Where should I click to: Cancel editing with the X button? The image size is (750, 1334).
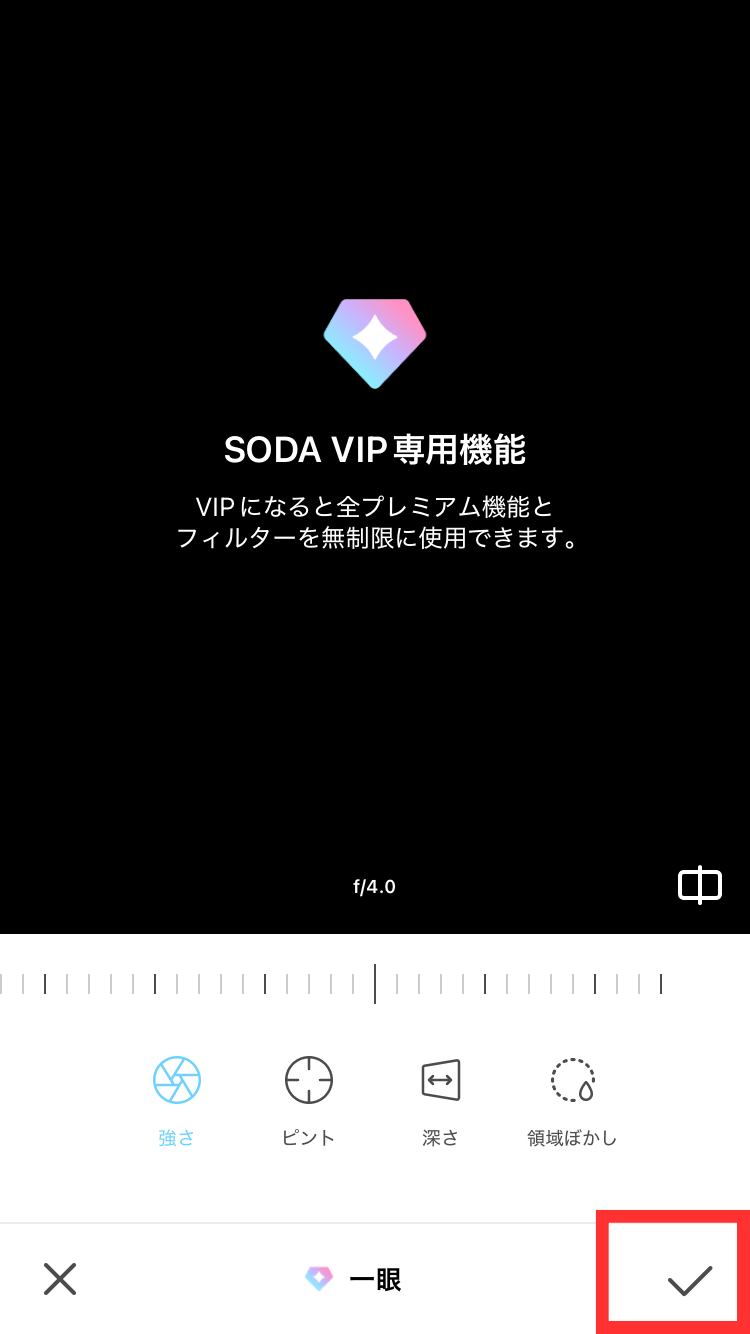tap(60, 1279)
